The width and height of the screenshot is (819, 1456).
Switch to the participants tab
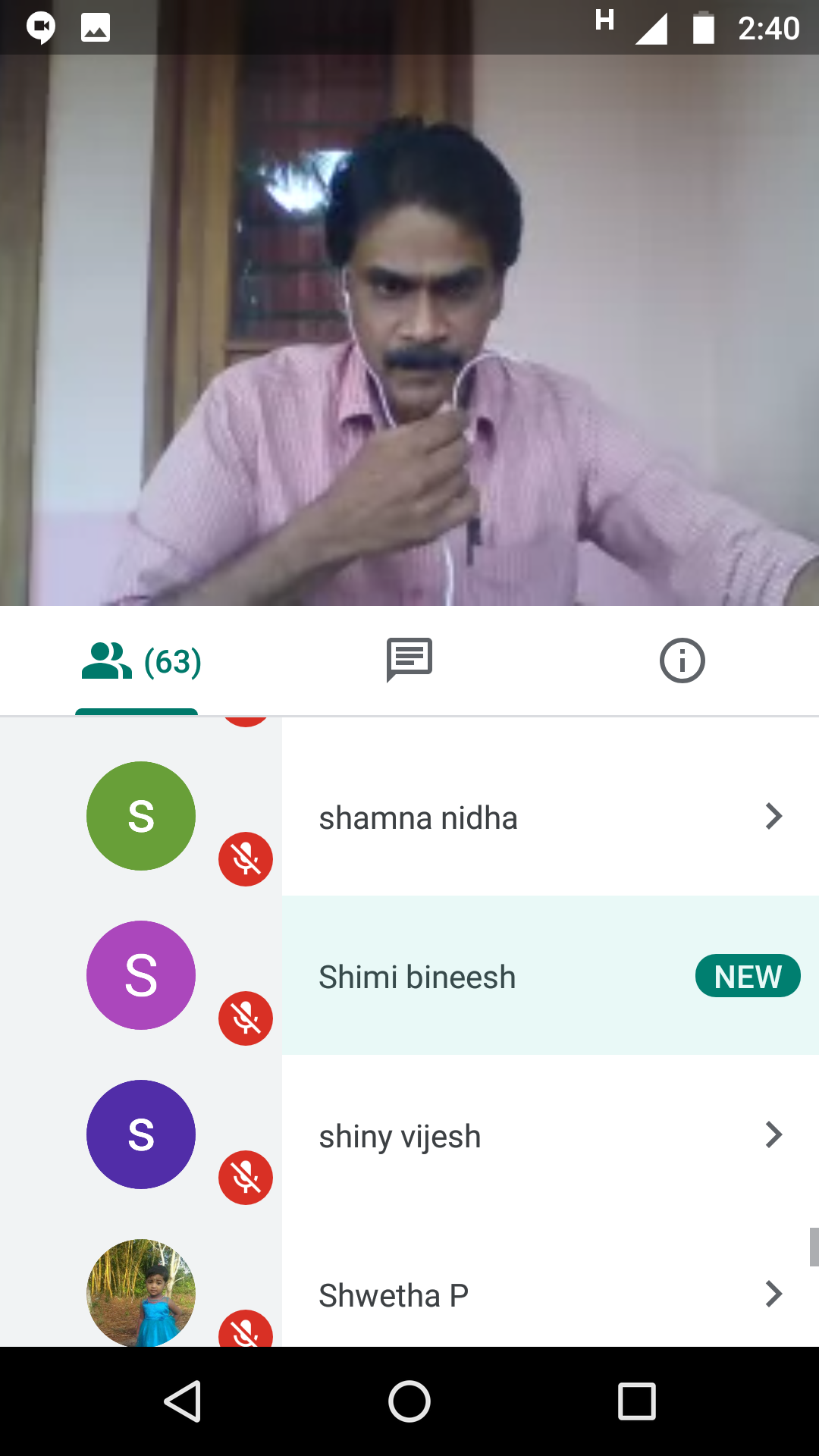[x=140, y=661]
